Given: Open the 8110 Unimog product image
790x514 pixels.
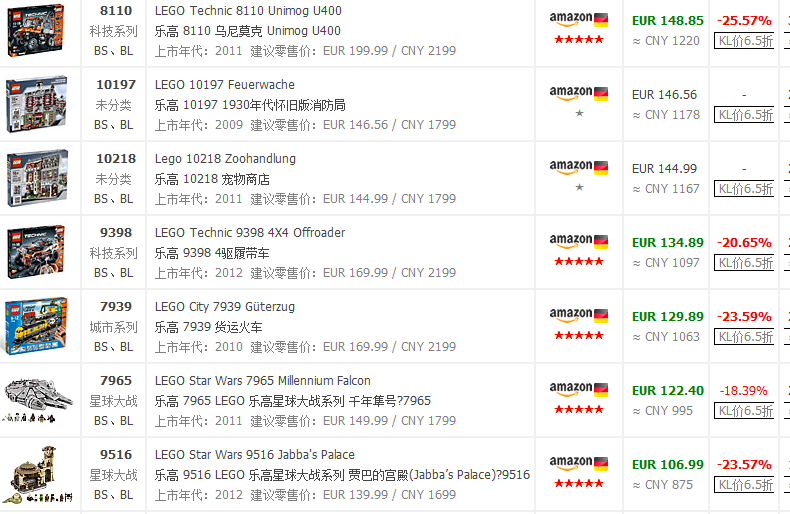Looking at the screenshot, I should (x=37, y=30).
